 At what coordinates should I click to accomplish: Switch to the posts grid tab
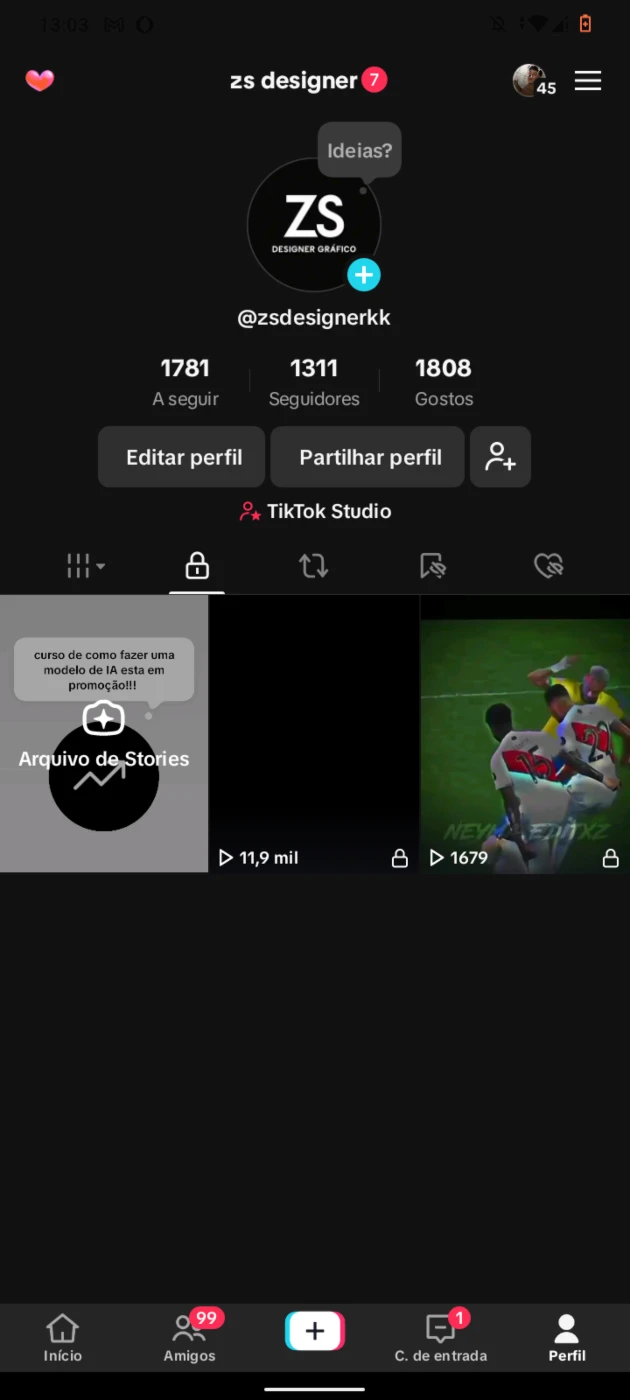point(85,566)
